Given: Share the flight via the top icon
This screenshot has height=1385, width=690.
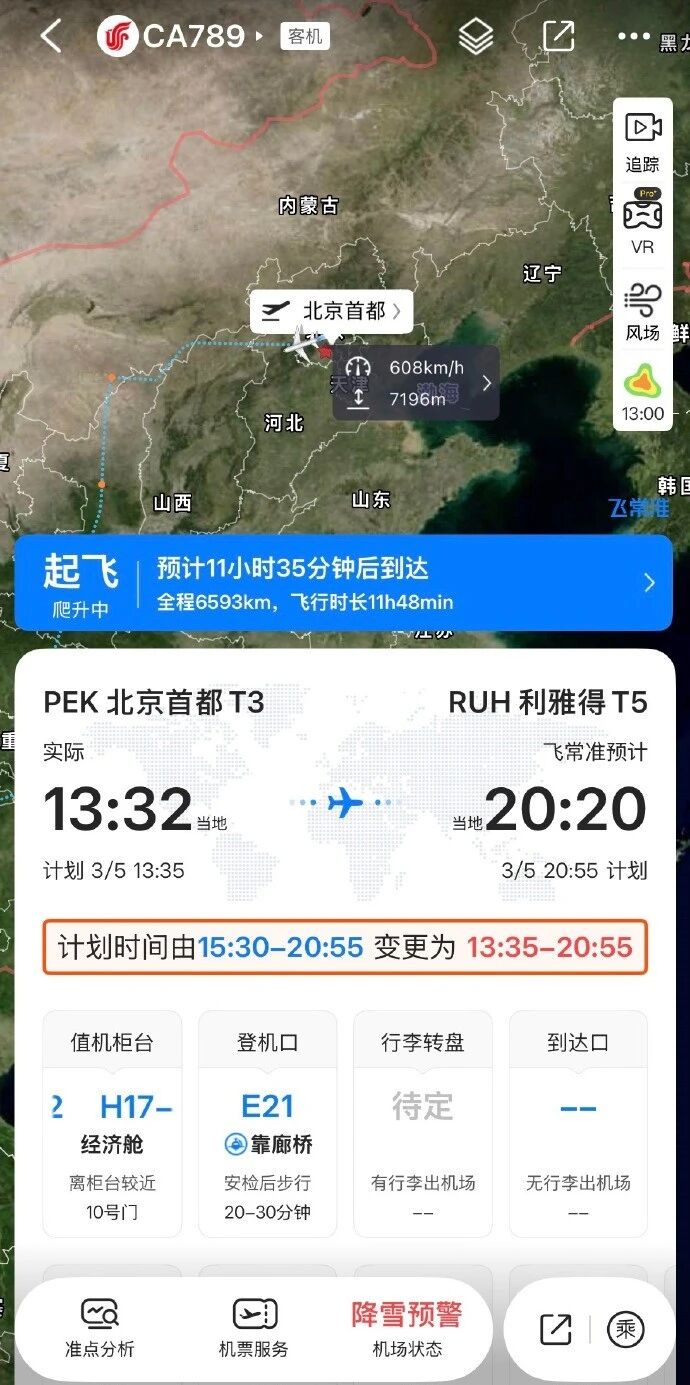Looking at the screenshot, I should tap(558, 37).
